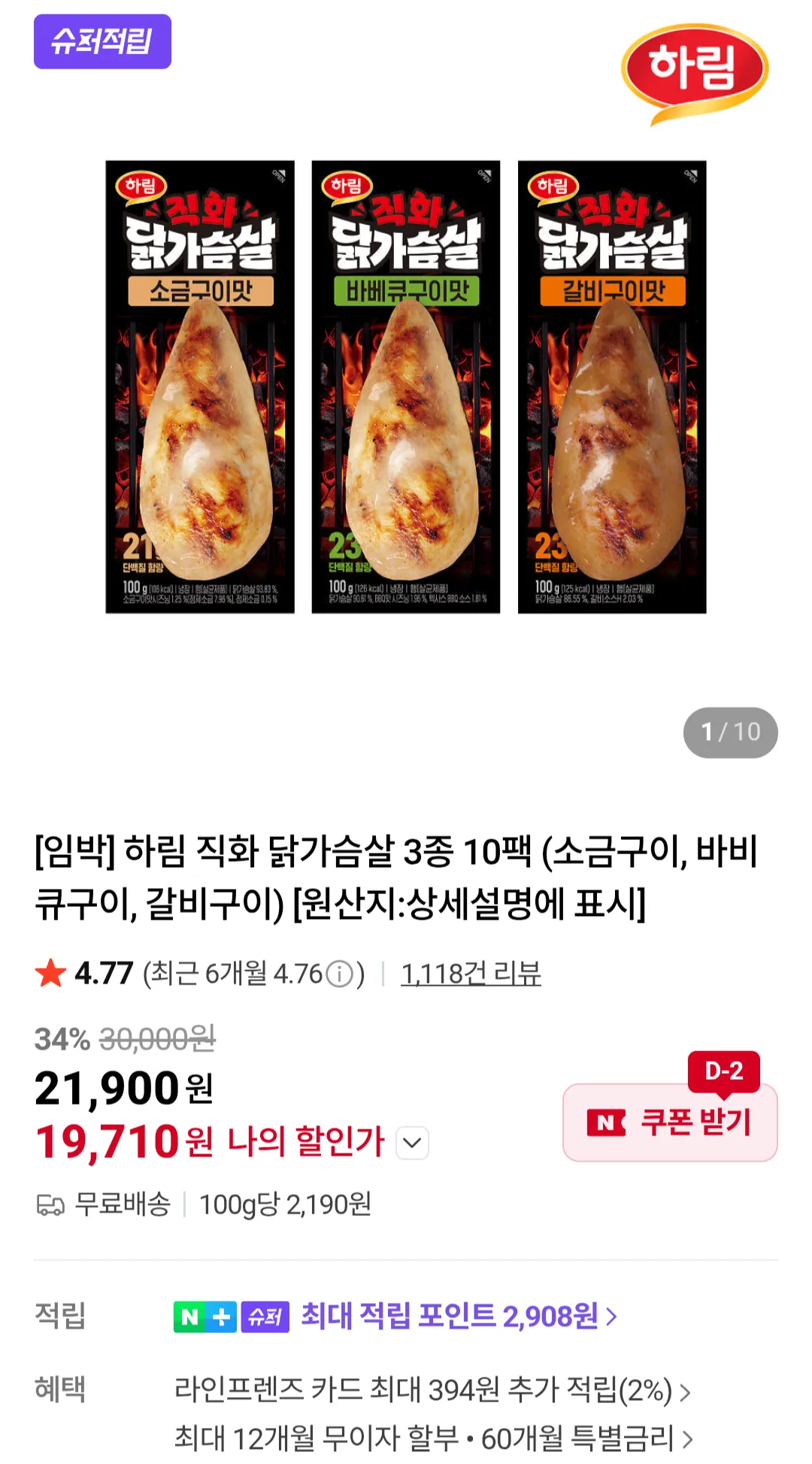View 최대 적립 포인트 2,908원 details
Image resolution: width=812 pixels, height=1464 pixels.
(x=459, y=1316)
